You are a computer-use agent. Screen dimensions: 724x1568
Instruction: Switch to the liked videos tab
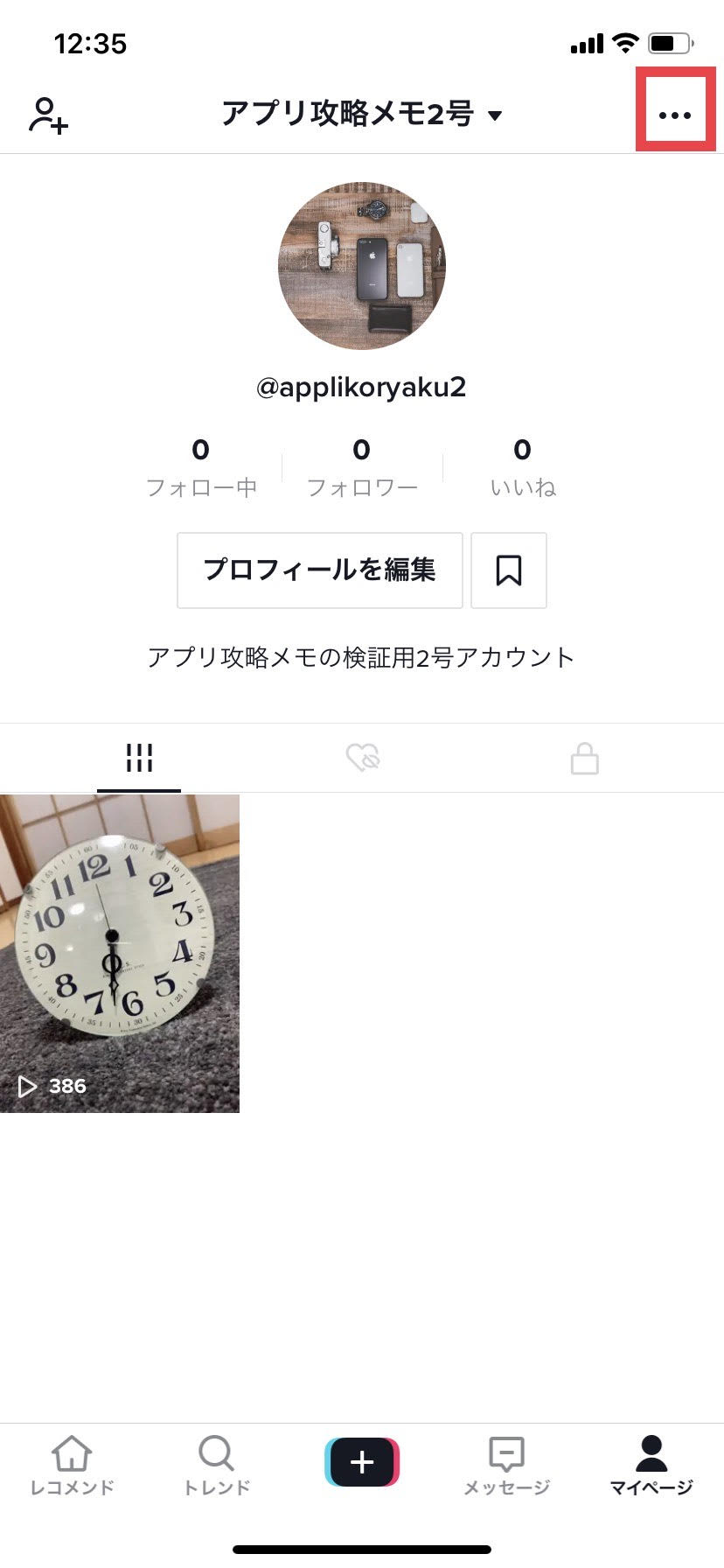(362, 758)
